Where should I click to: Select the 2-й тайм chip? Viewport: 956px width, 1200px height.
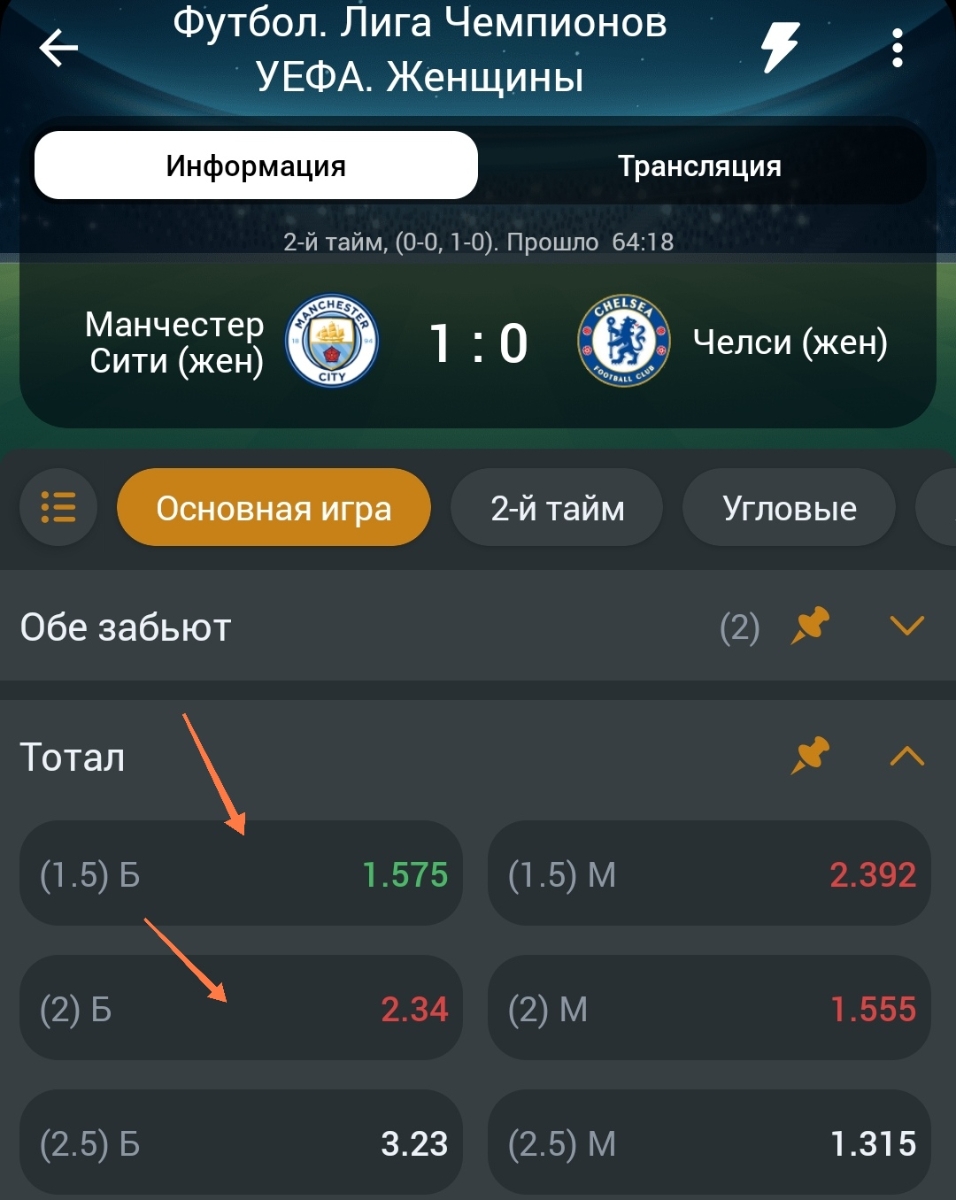[x=557, y=508]
